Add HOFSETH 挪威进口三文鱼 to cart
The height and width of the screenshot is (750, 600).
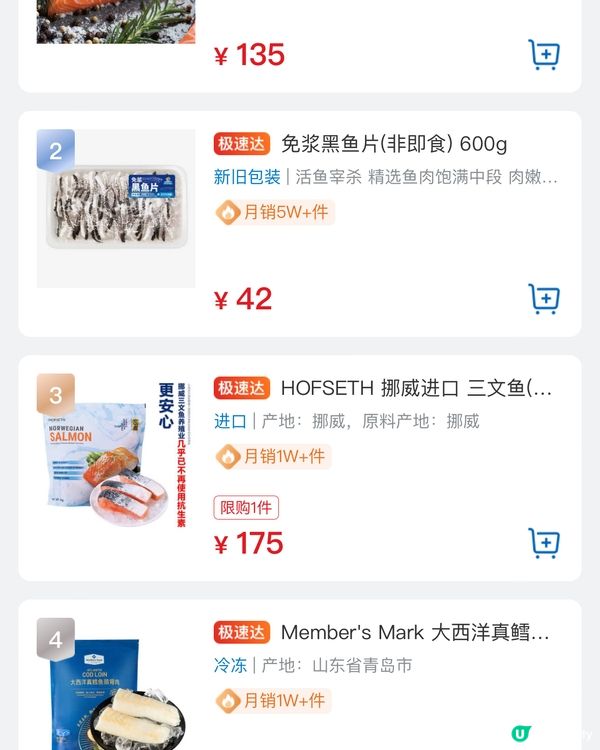(543, 542)
